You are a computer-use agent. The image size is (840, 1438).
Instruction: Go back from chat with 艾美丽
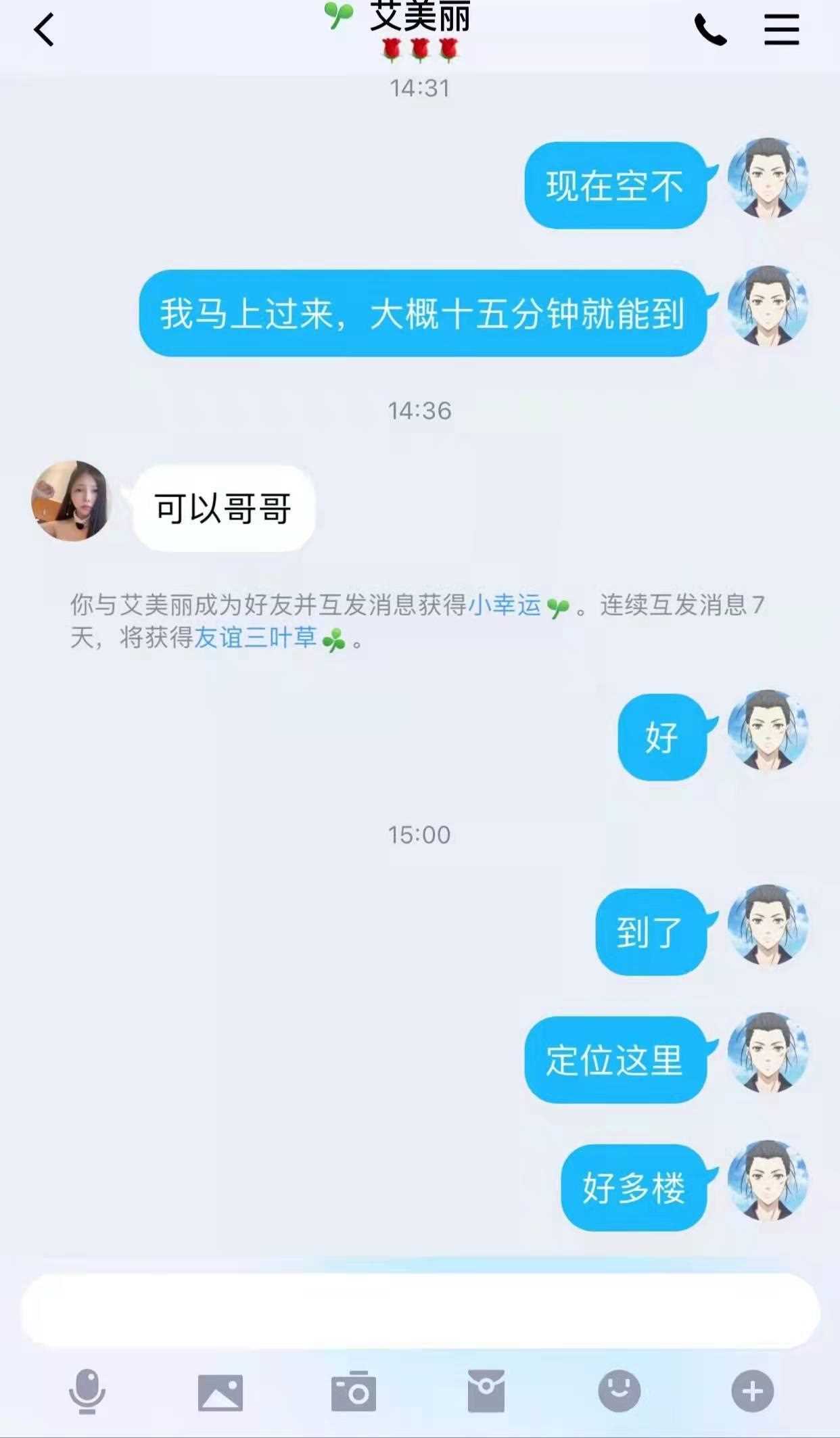[45, 31]
